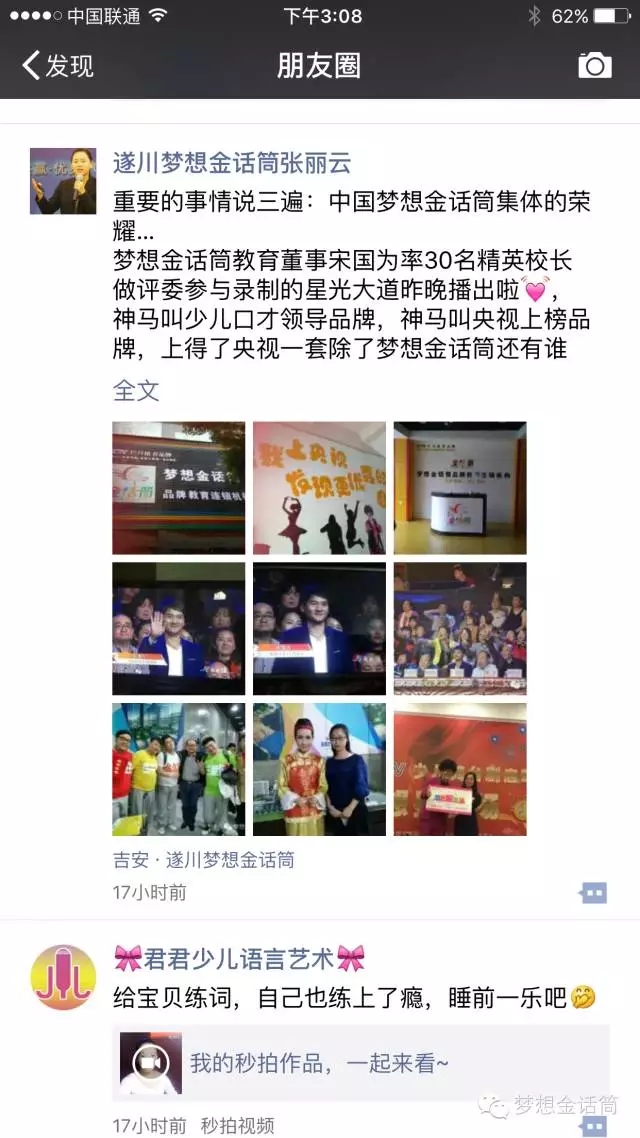Open the reception desk photo
Screen dimensions: 640x1138
[x=460, y=488]
